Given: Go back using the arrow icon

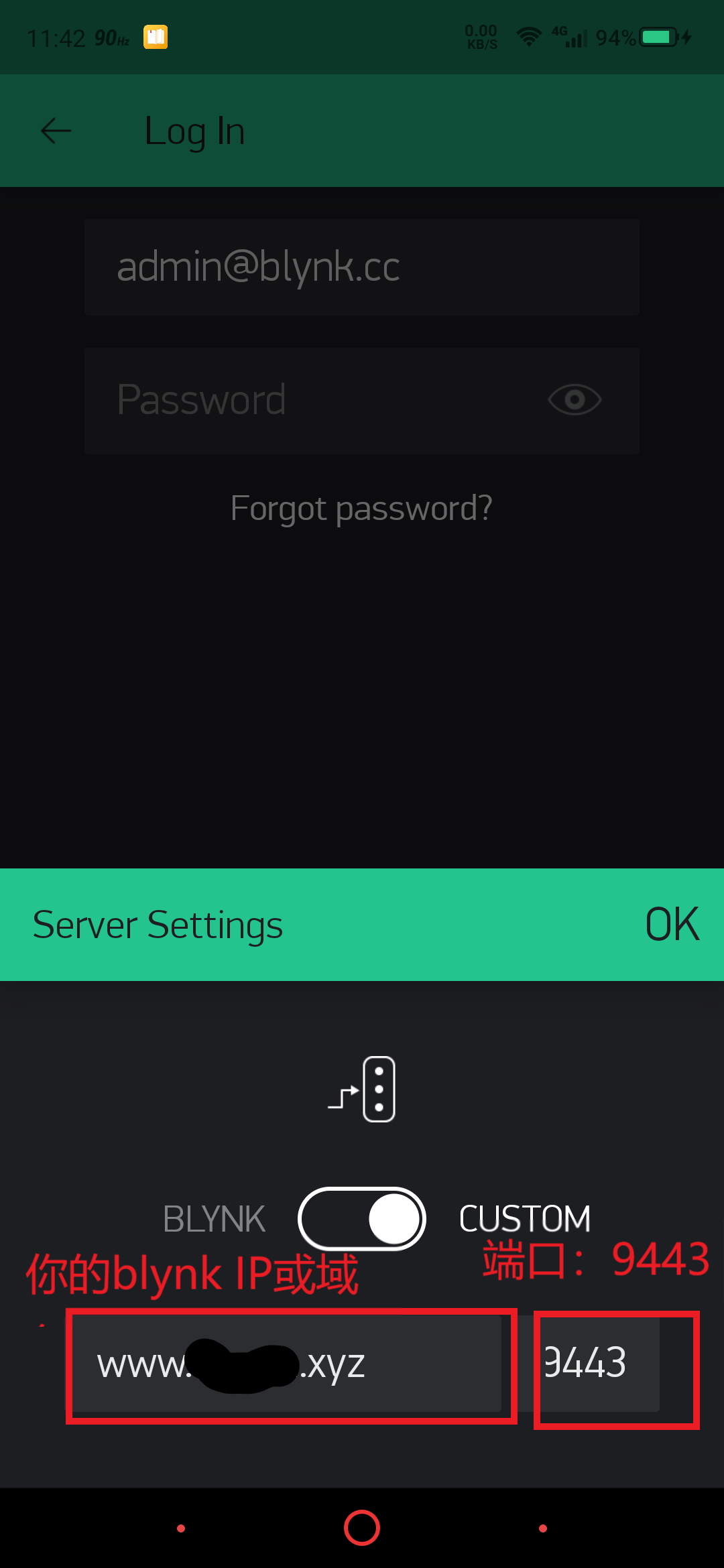Looking at the screenshot, I should tap(56, 131).
